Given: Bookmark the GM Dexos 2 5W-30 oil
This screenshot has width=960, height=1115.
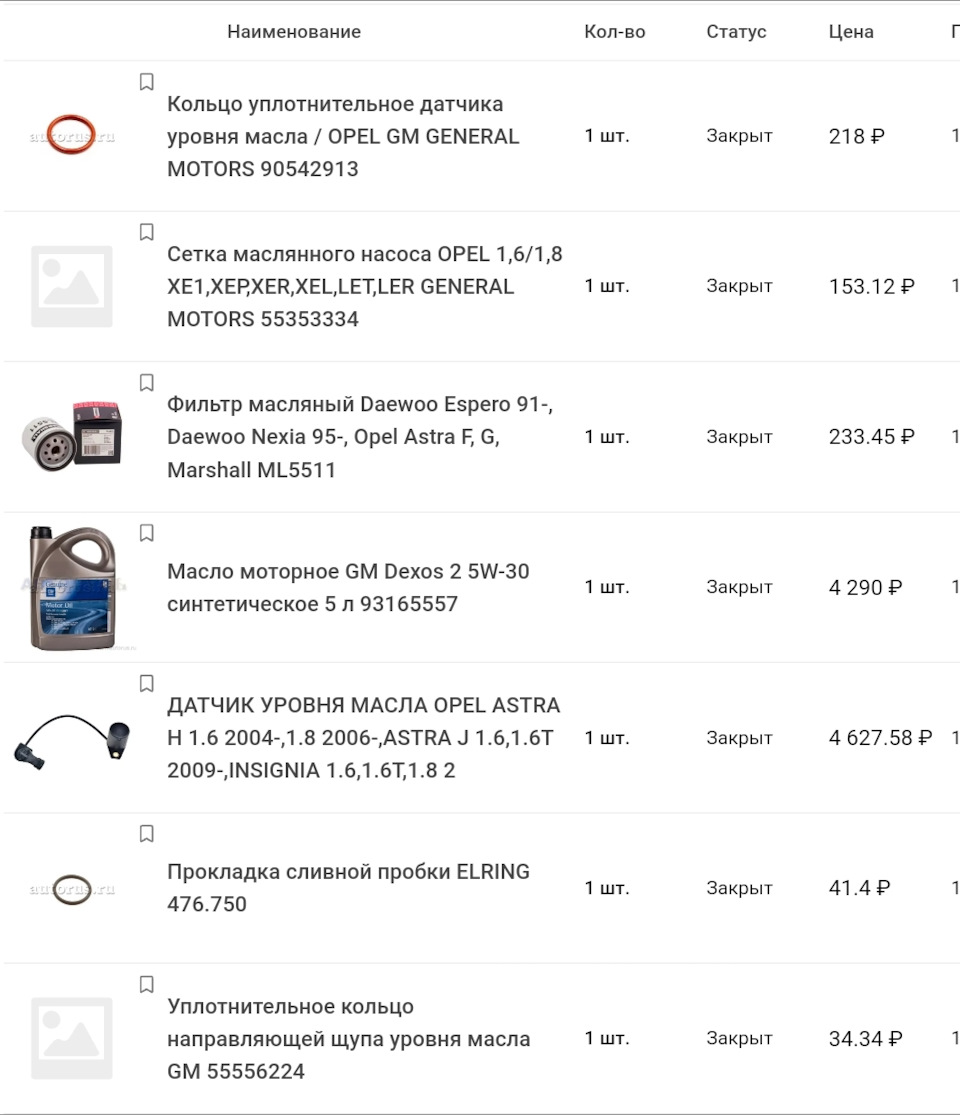Looking at the screenshot, I should (147, 533).
